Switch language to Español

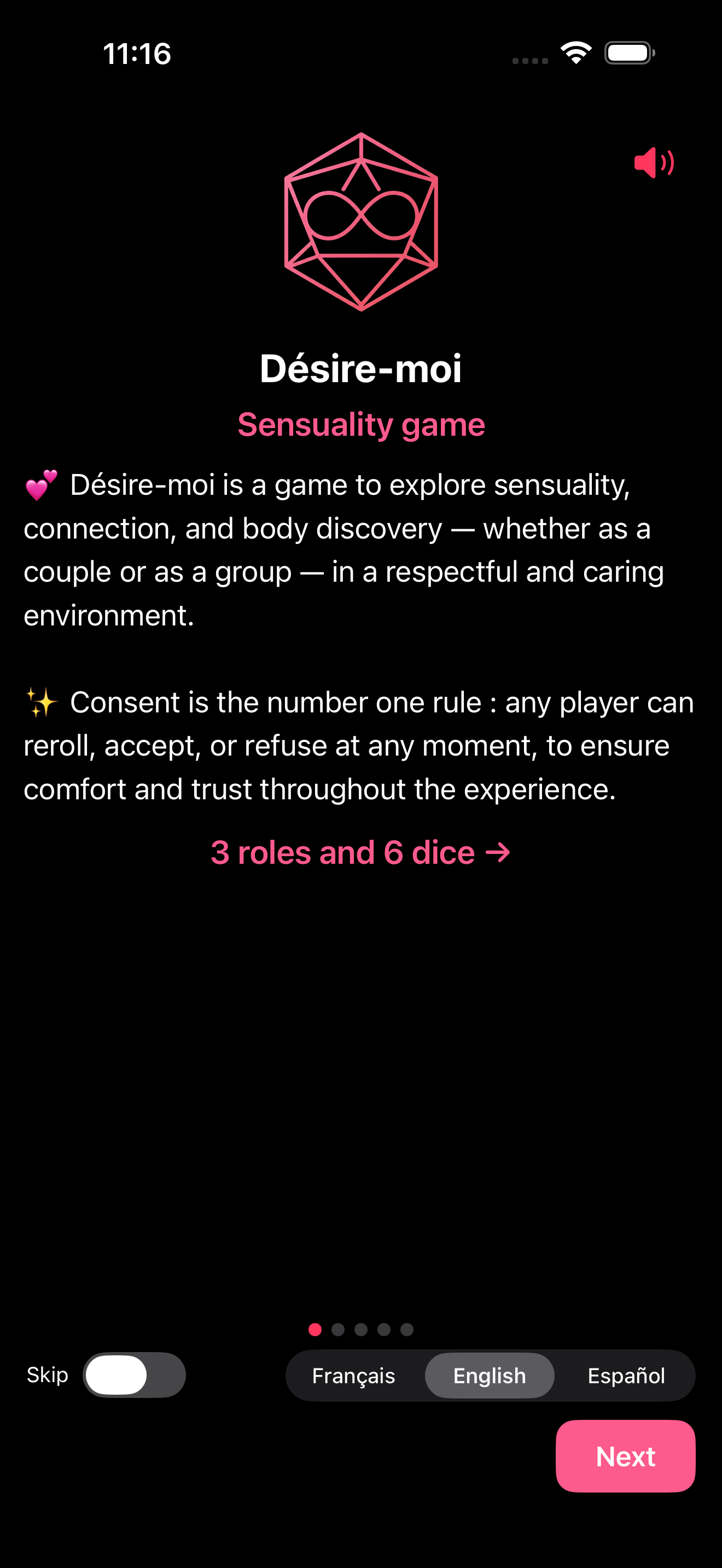[x=626, y=1375]
